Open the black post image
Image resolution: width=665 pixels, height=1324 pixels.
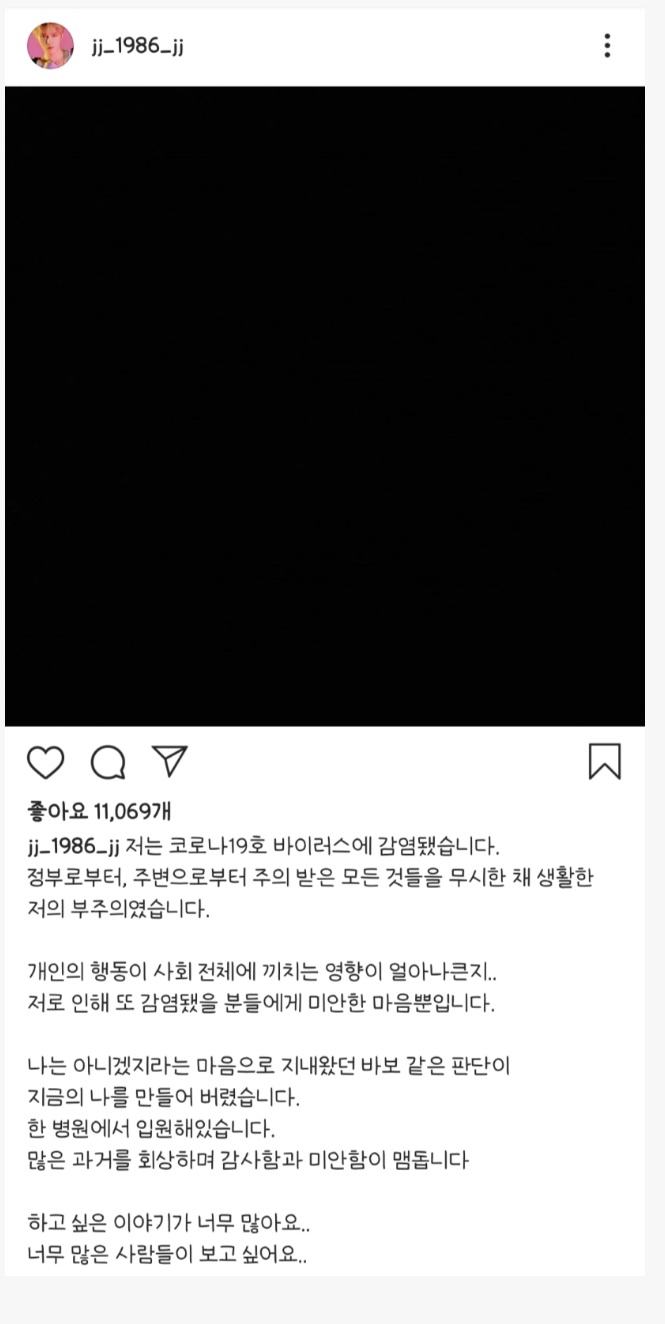click(325, 406)
